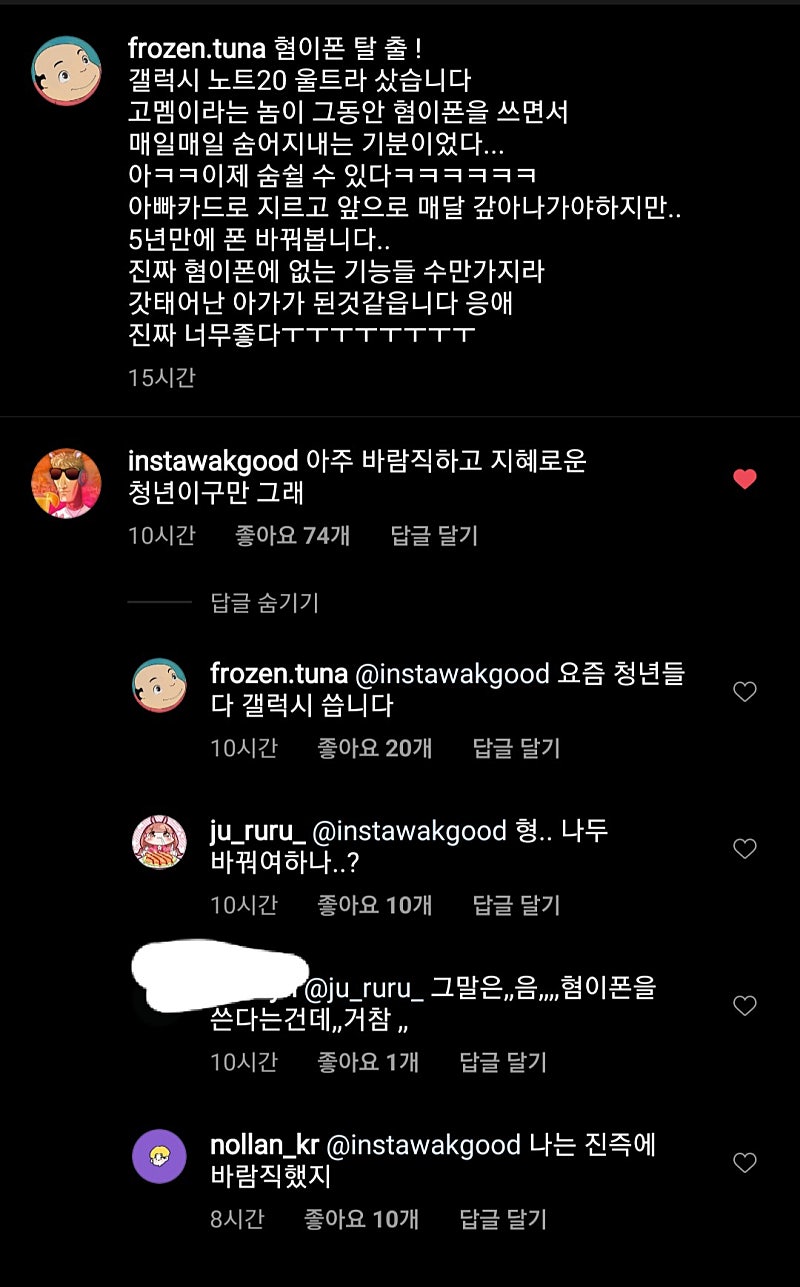
Task: Like nollan_kr's reply comment
Action: [x=745, y=1163]
